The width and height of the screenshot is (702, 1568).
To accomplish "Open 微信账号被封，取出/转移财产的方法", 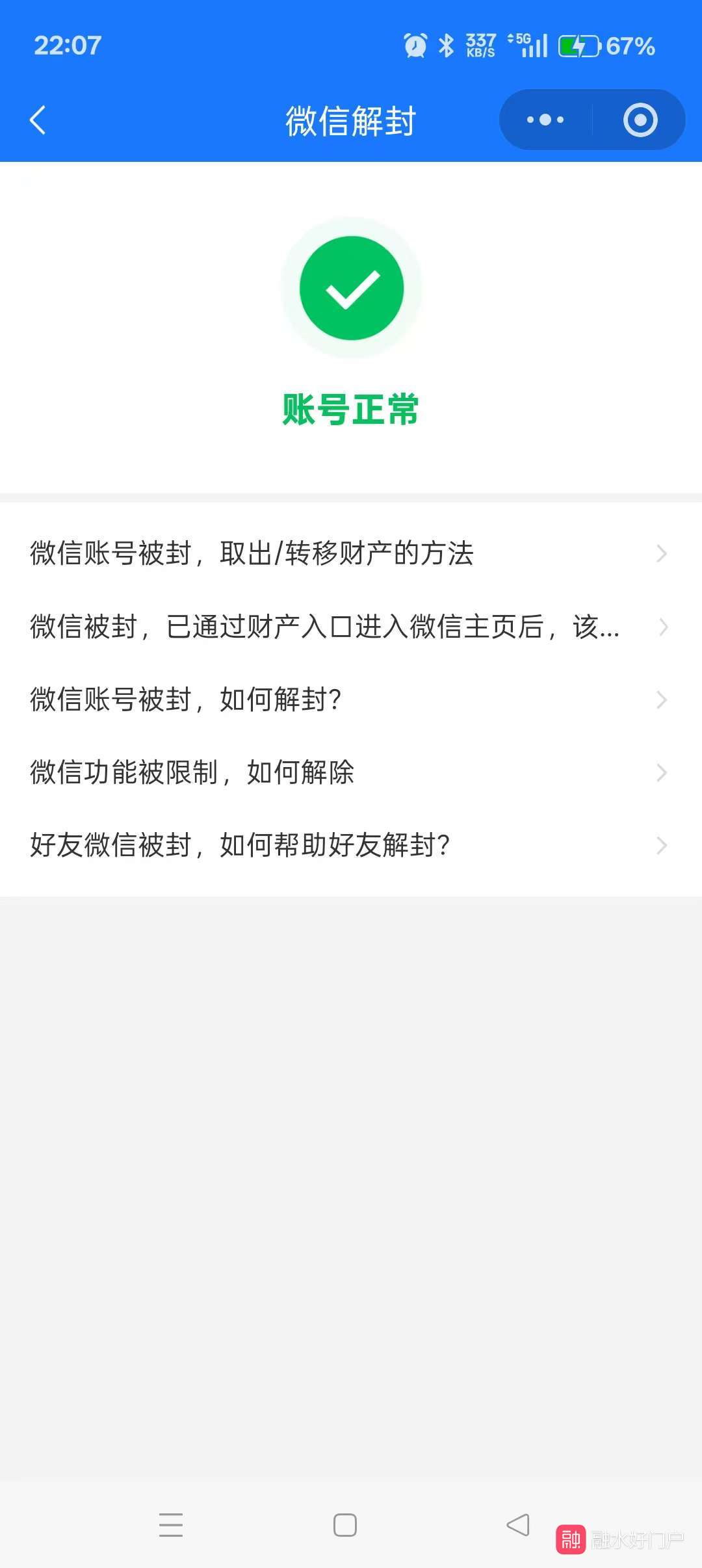I will [350, 554].
